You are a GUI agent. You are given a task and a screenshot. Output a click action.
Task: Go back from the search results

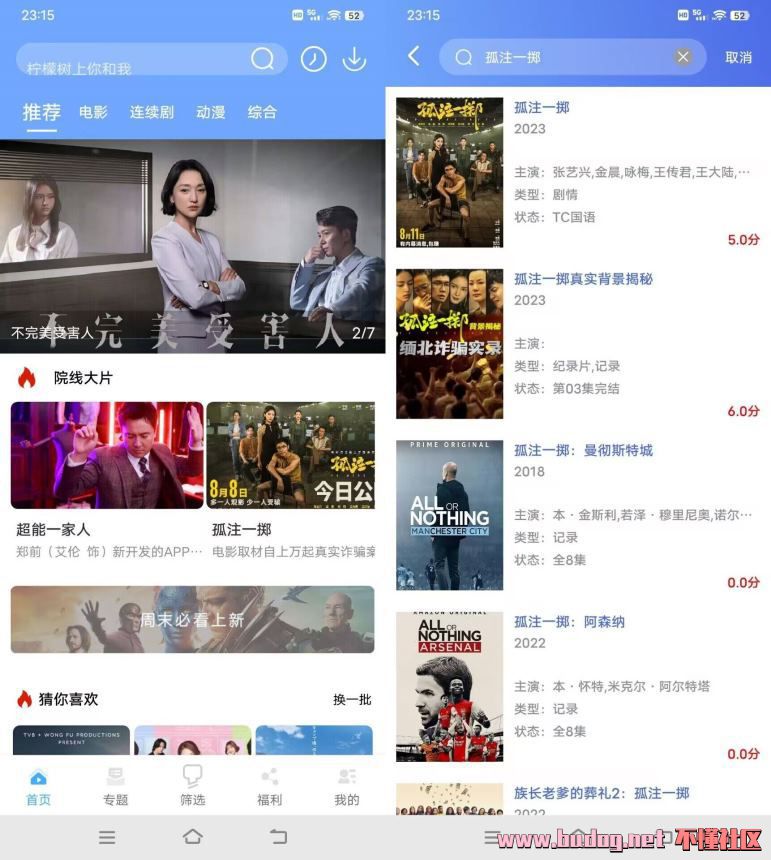pyautogui.click(x=414, y=57)
